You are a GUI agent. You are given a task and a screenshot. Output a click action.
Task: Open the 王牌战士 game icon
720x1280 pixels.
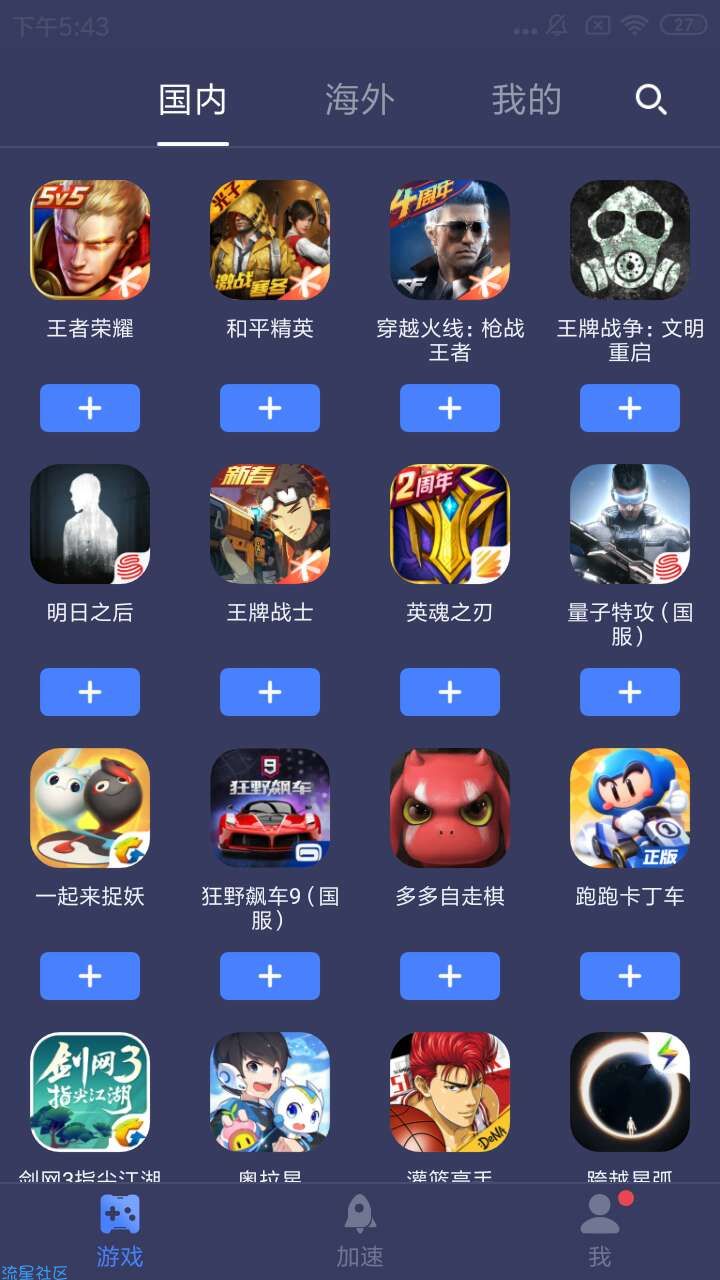pos(270,524)
